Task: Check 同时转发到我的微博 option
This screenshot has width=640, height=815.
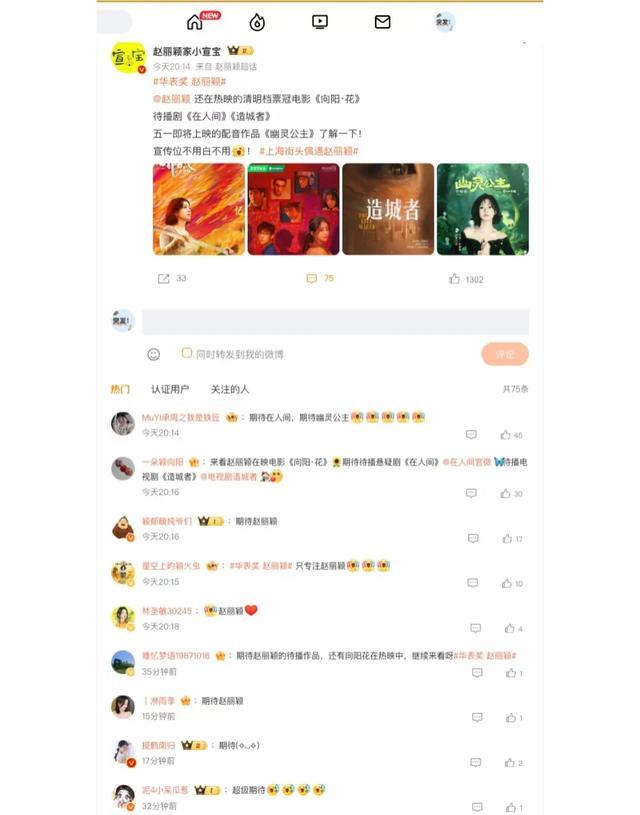Action: [187, 353]
